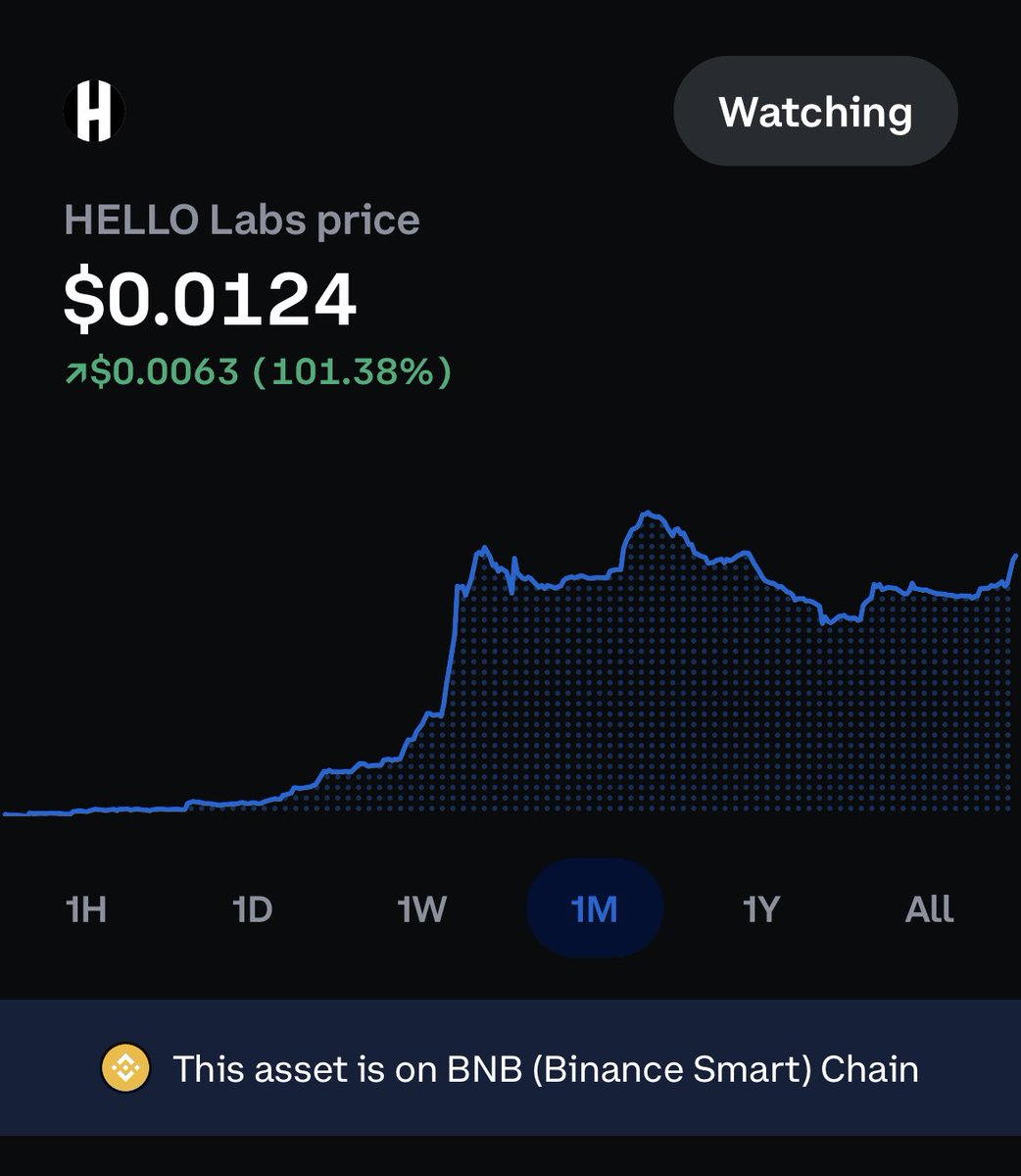Show the 1W price chart
Viewport: 1021px width, 1176px height.
click(421, 909)
